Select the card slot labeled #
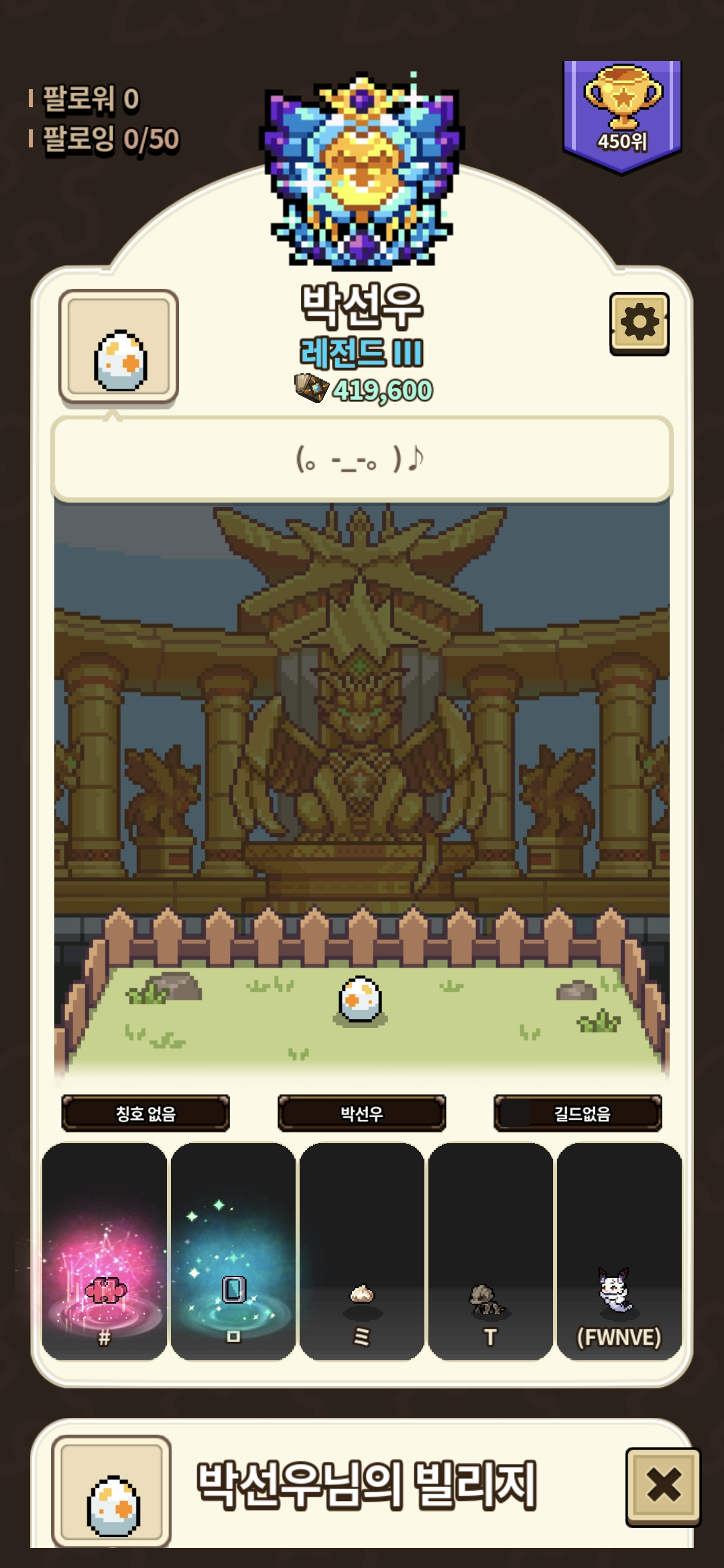The width and height of the screenshot is (724, 1568). point(104,1251)
